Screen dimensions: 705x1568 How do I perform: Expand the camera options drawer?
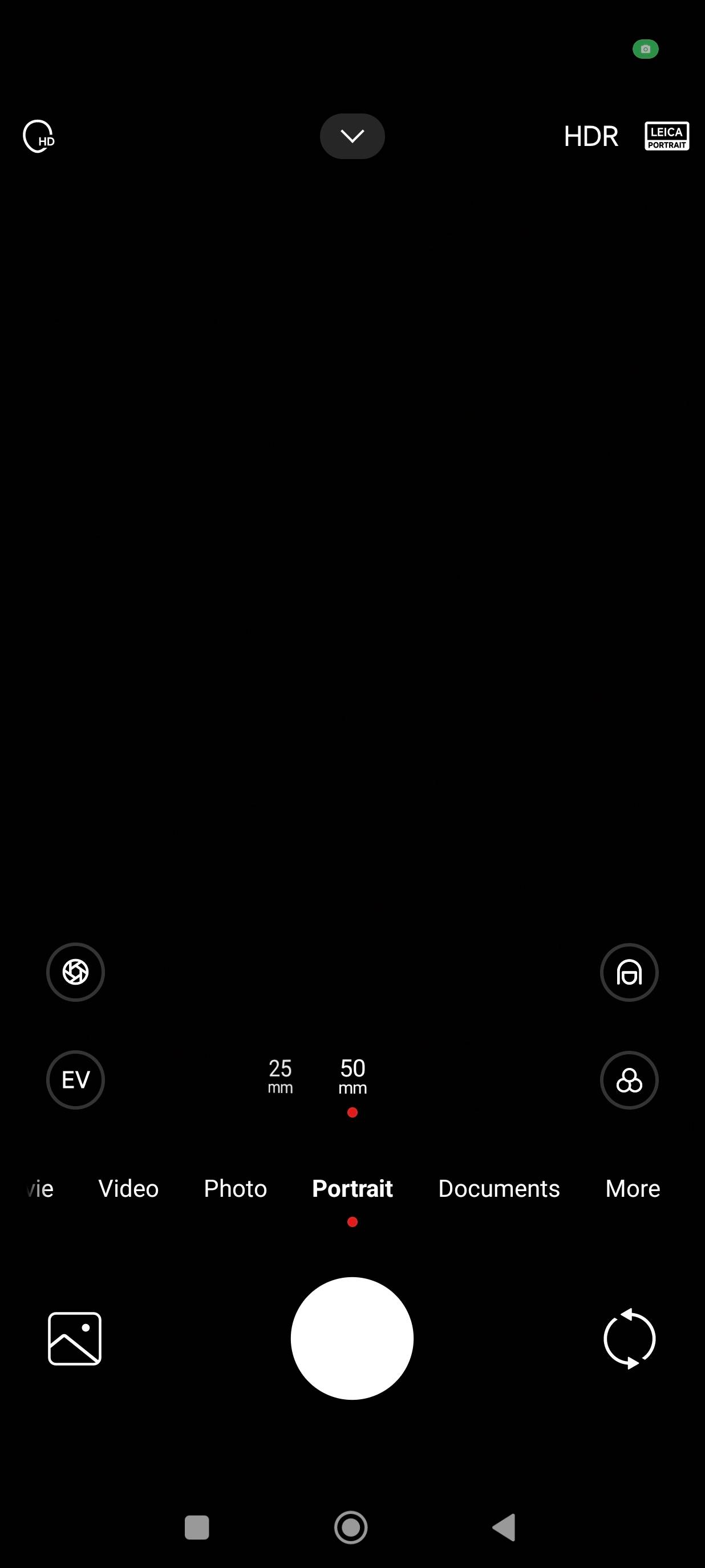(352, 136)
